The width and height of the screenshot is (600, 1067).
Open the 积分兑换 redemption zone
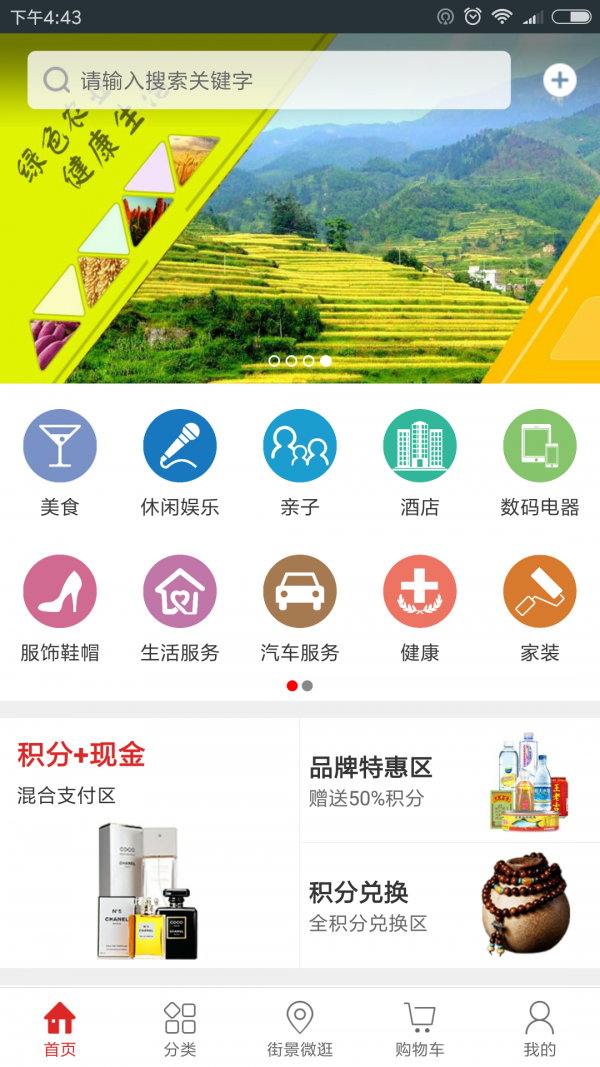(449, 906)
